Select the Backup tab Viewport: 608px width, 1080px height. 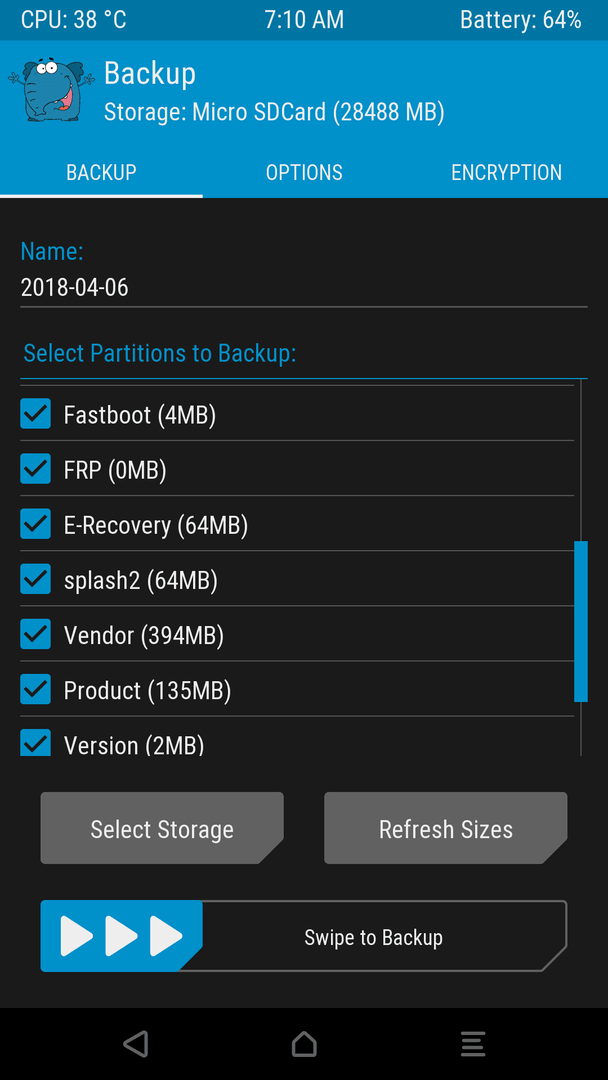pos(101,172)
